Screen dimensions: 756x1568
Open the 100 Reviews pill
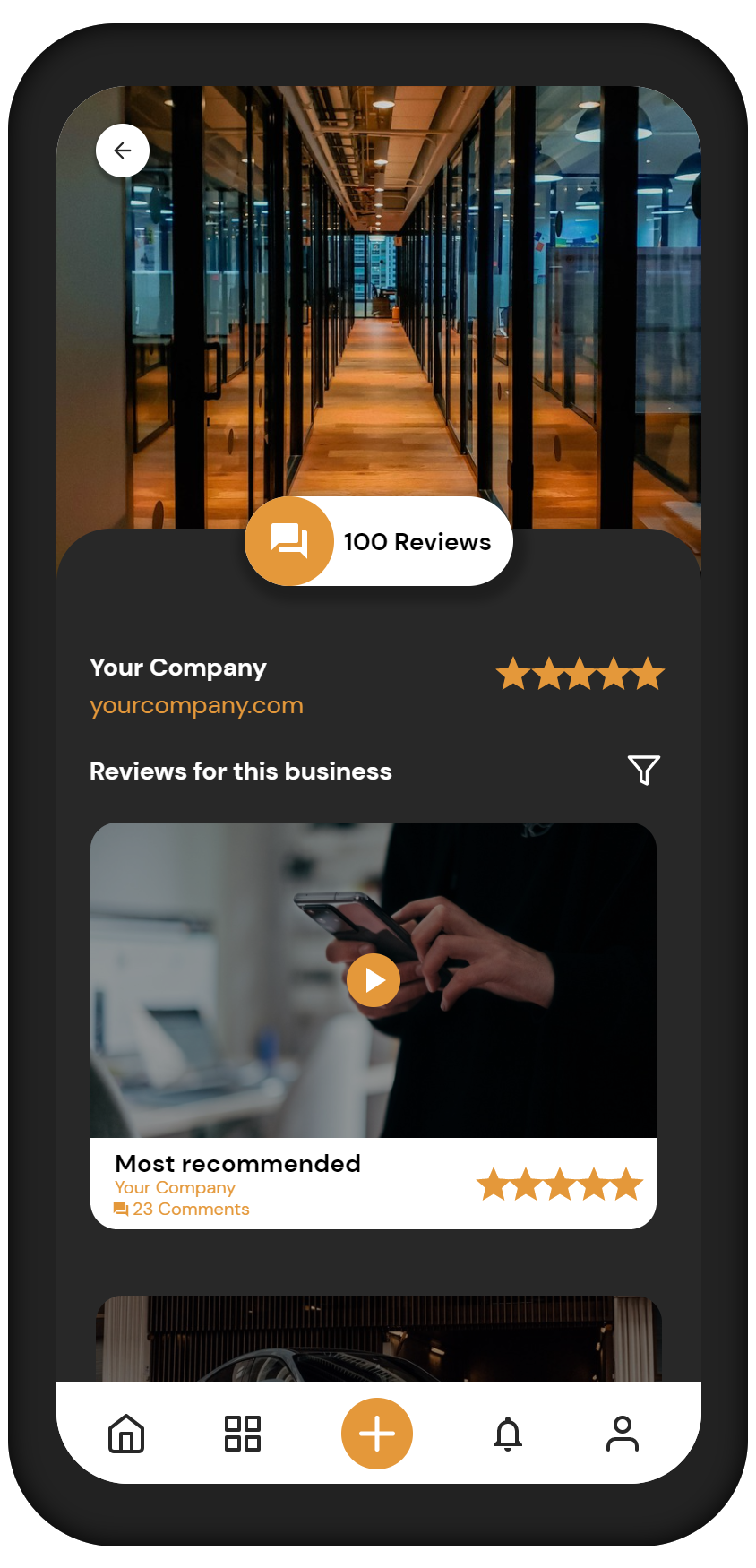(379, 541)
